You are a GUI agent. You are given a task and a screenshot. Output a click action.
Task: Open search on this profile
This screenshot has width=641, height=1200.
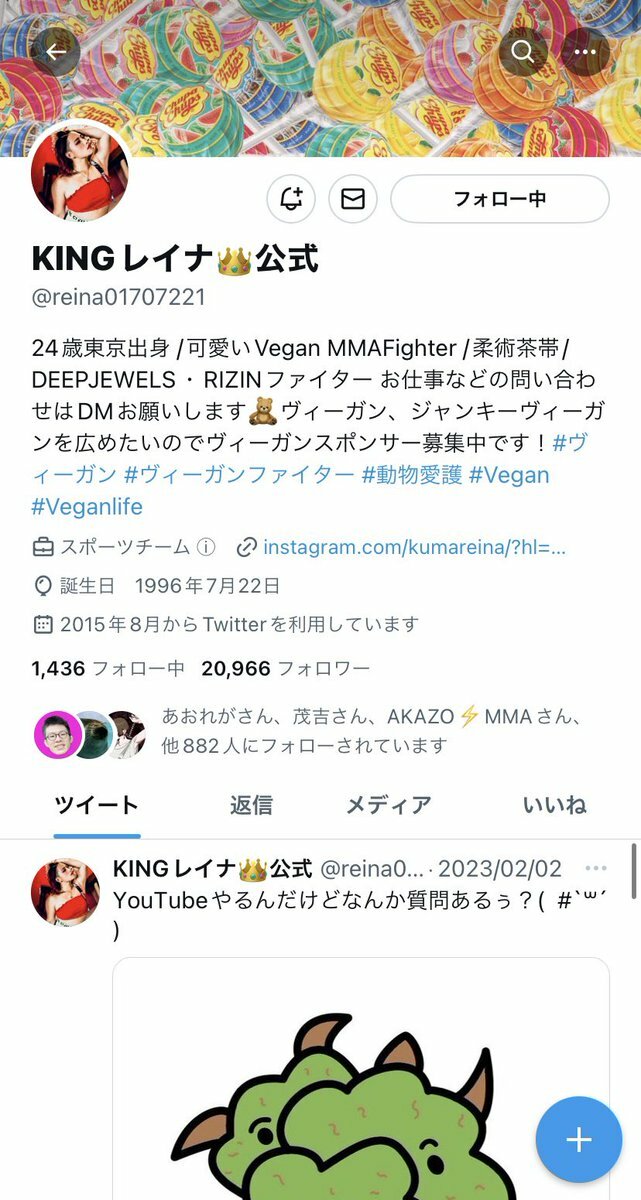(523, 52)
